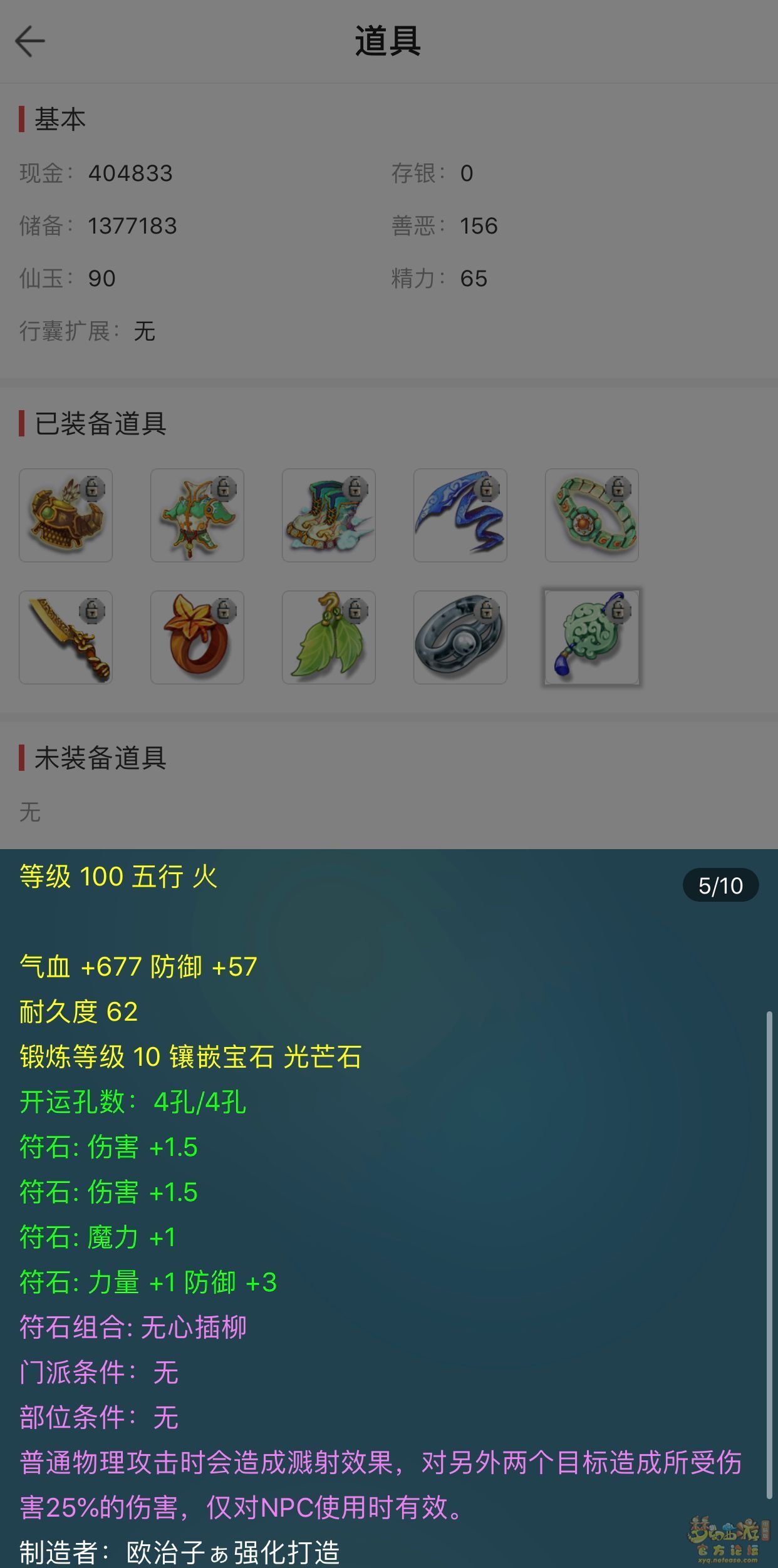Select the blue ribbon item
The image size is (778, 1568).
(460, 515)
